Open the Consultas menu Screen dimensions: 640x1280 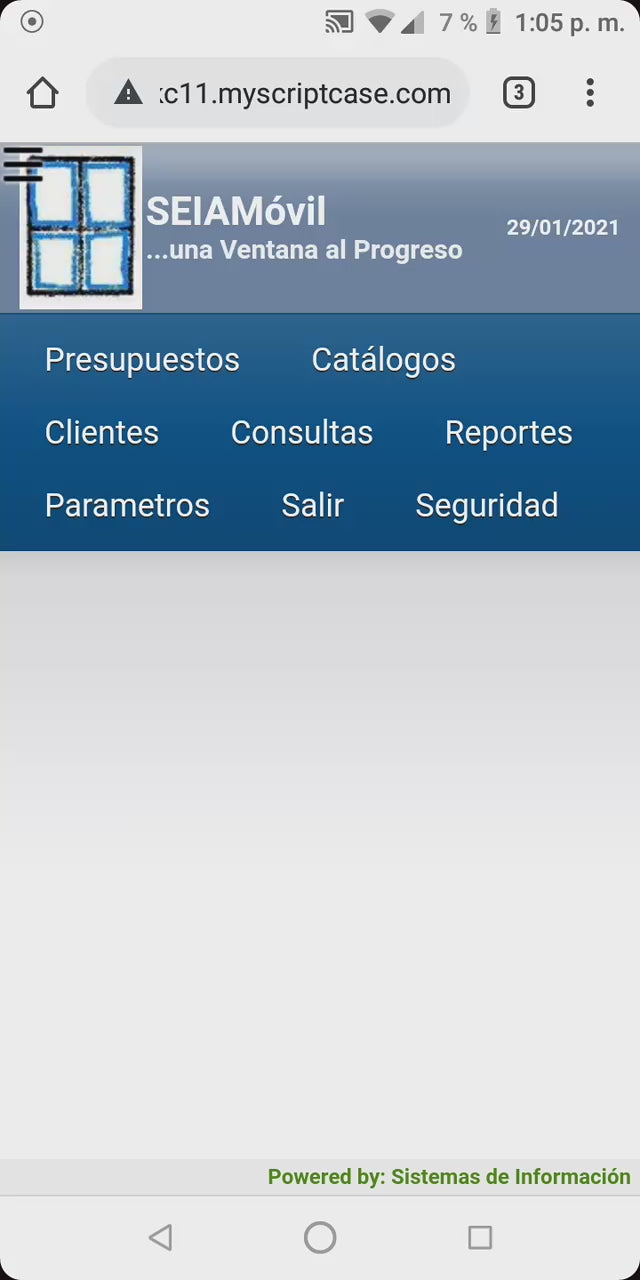[x=301, y=433]
